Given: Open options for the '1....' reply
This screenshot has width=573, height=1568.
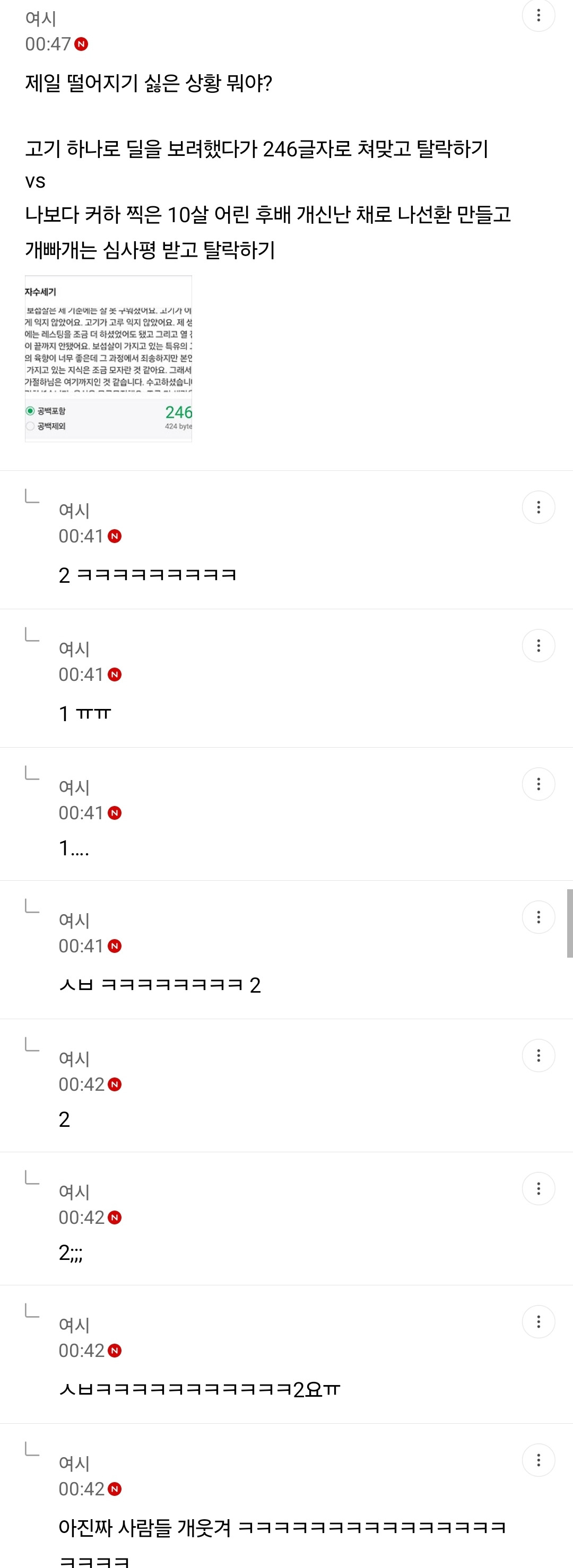Looking at the screenshot, I should click(x=539, y=784).
